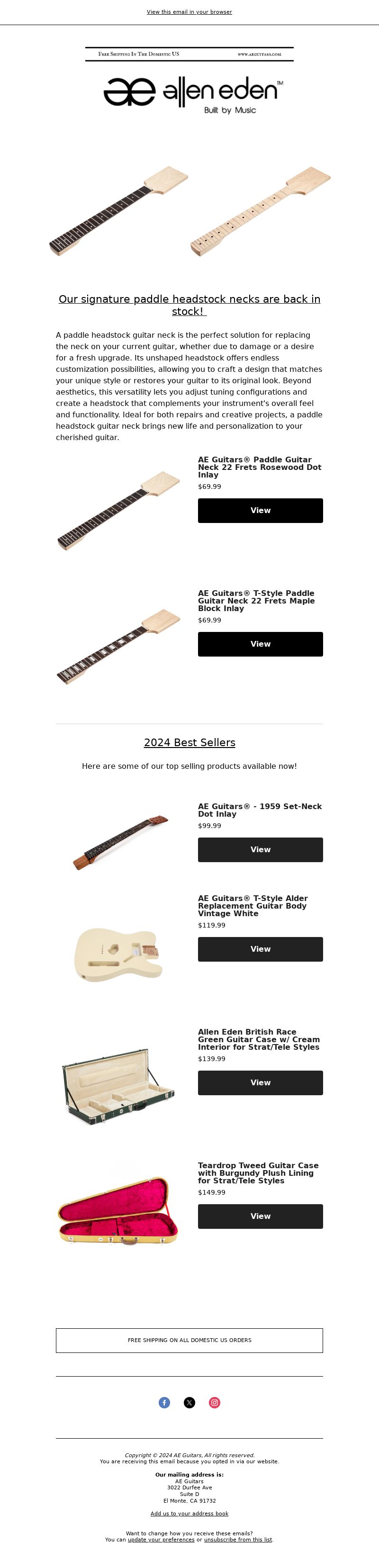Open the rosewood paddle neck product image
Image resolution: width=379 pixels, height=1568 pixels.
(118, 510)
